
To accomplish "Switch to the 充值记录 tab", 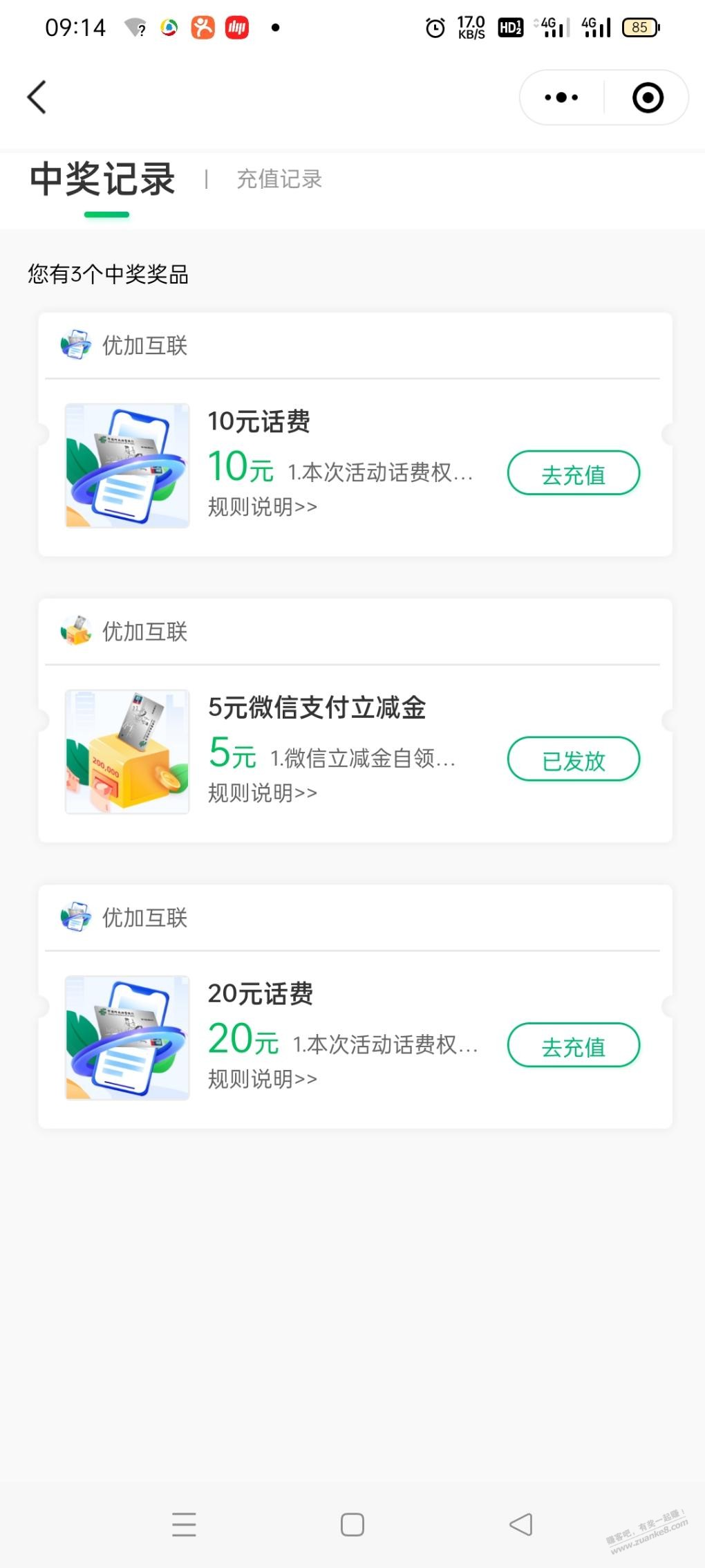I will pos(279,179).
